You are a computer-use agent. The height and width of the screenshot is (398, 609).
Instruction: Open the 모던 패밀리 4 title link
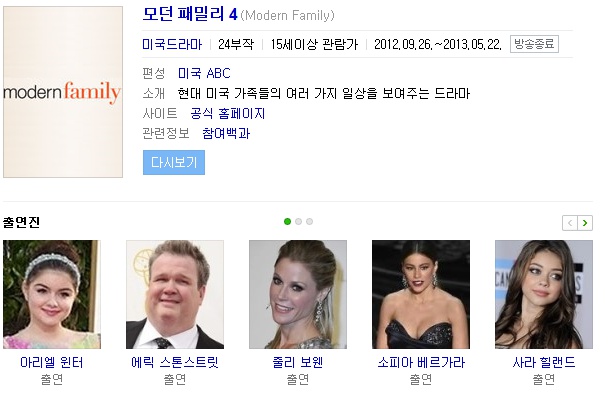(x=190, y=15)
